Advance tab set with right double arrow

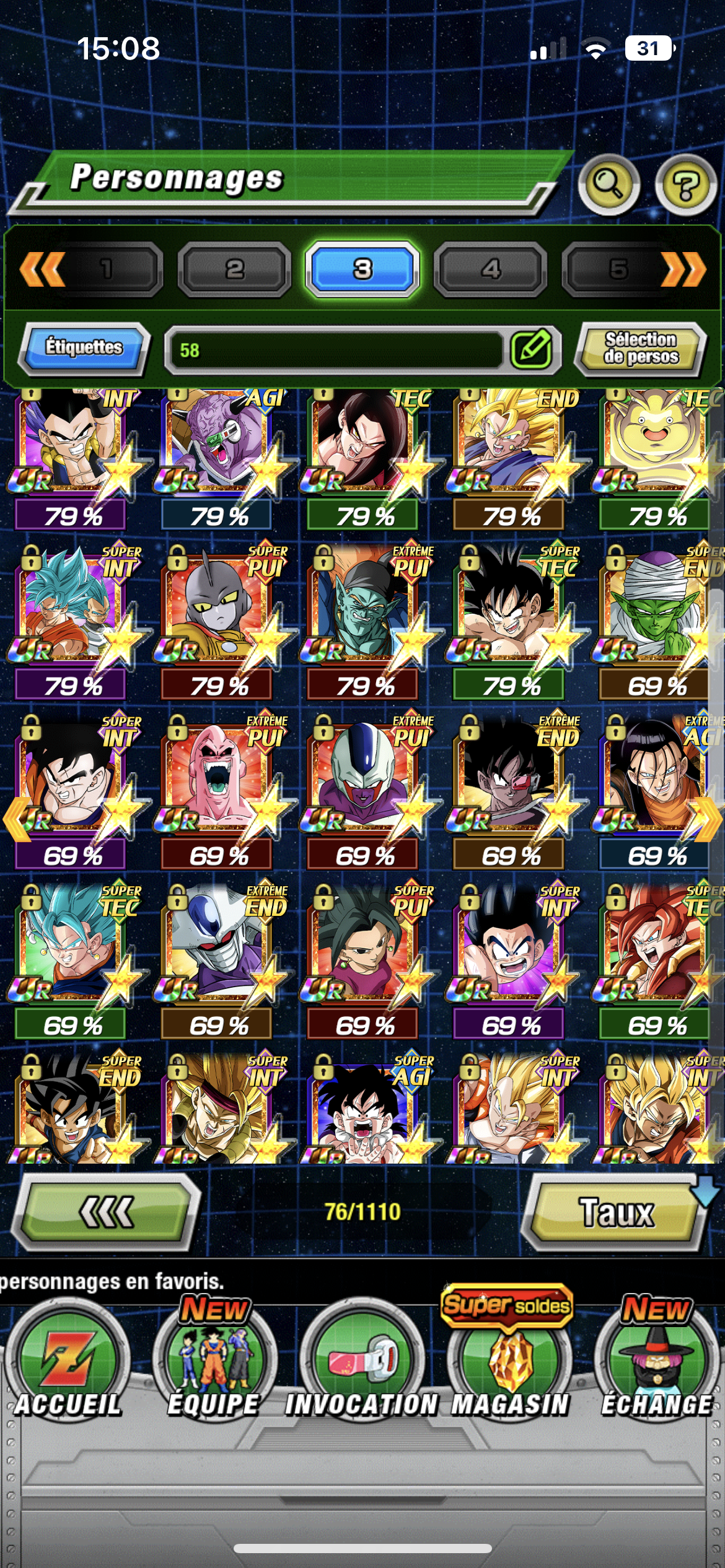coord(683,269)
